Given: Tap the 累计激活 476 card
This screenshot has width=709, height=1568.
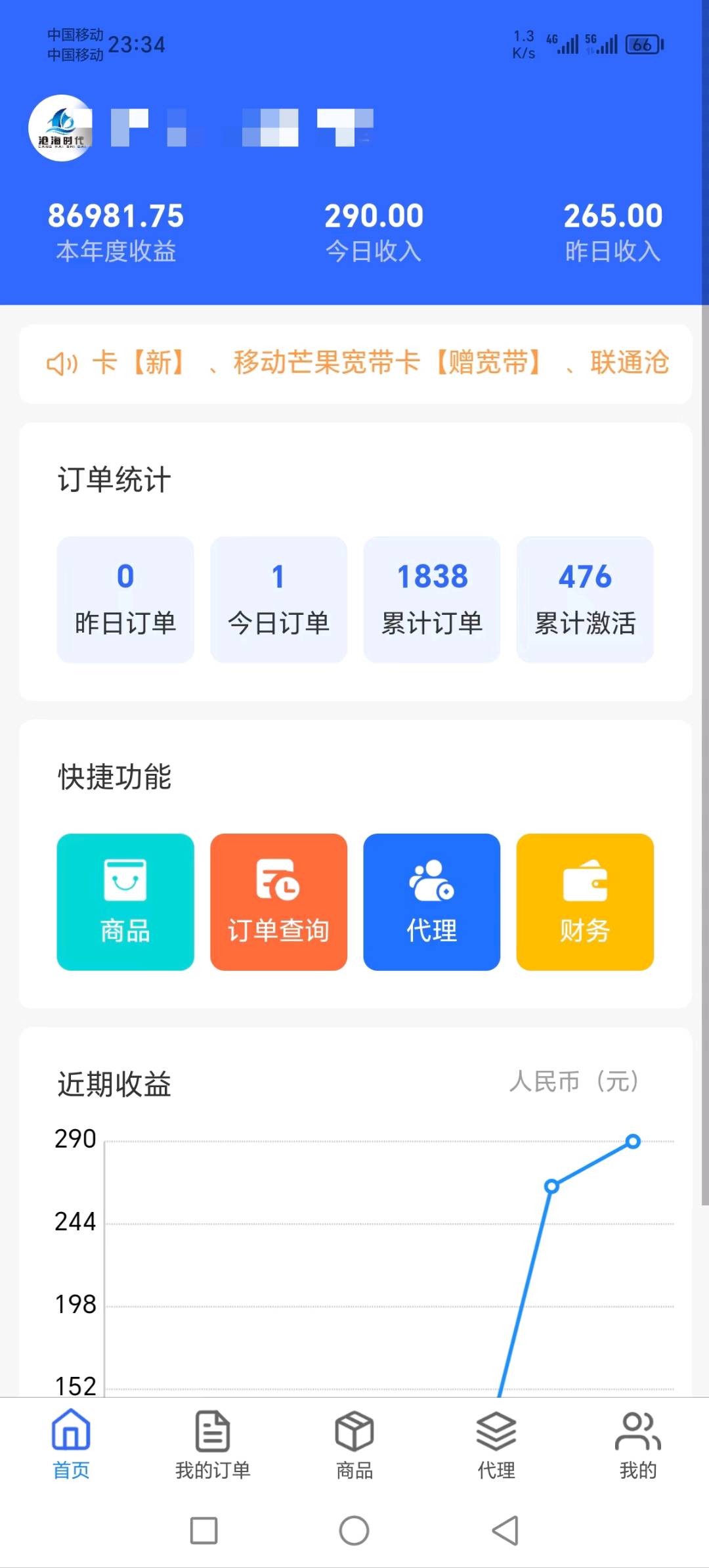Looking at the screenshot, I should pos(584,598).
